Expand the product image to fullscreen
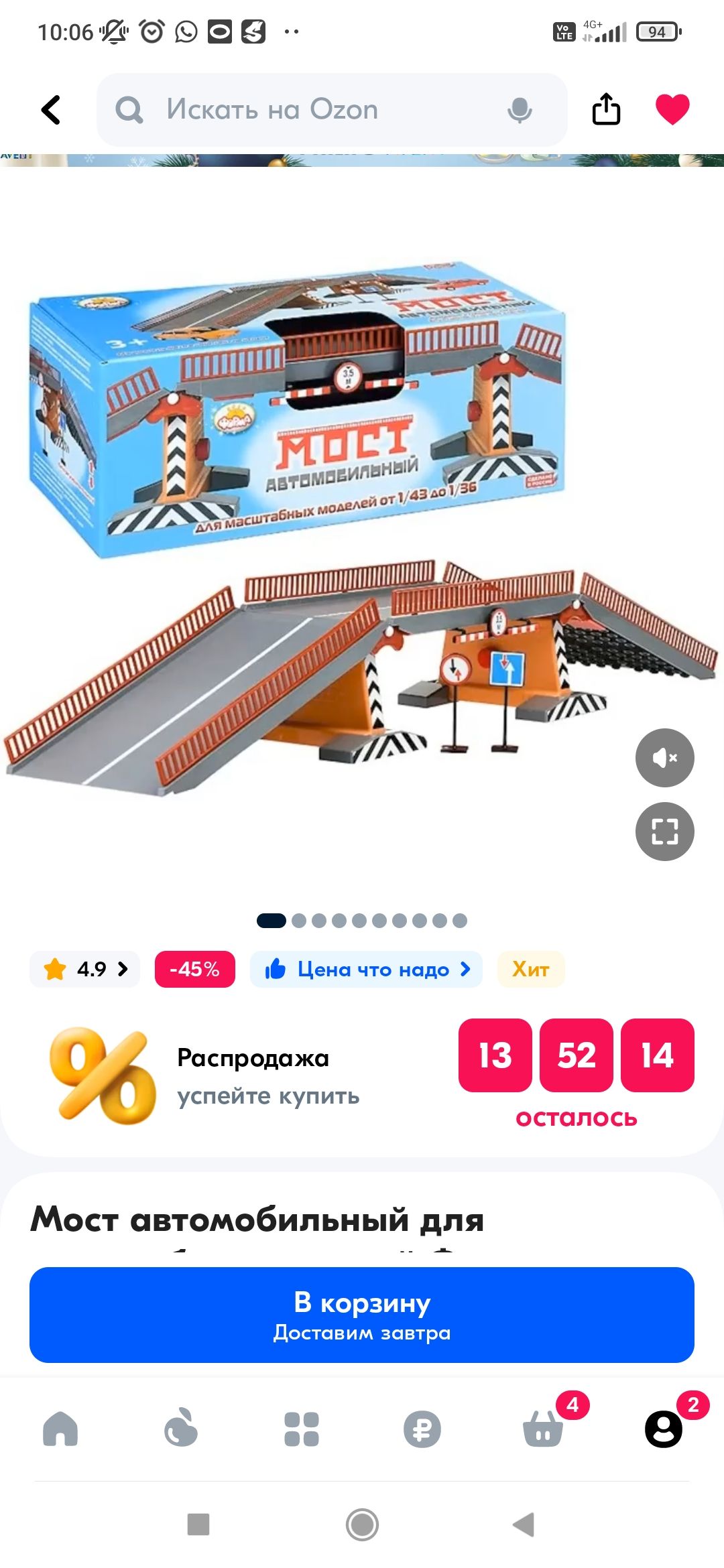Image resolution: width=724 pixels, height=1568 pixels. coord(664,832)
